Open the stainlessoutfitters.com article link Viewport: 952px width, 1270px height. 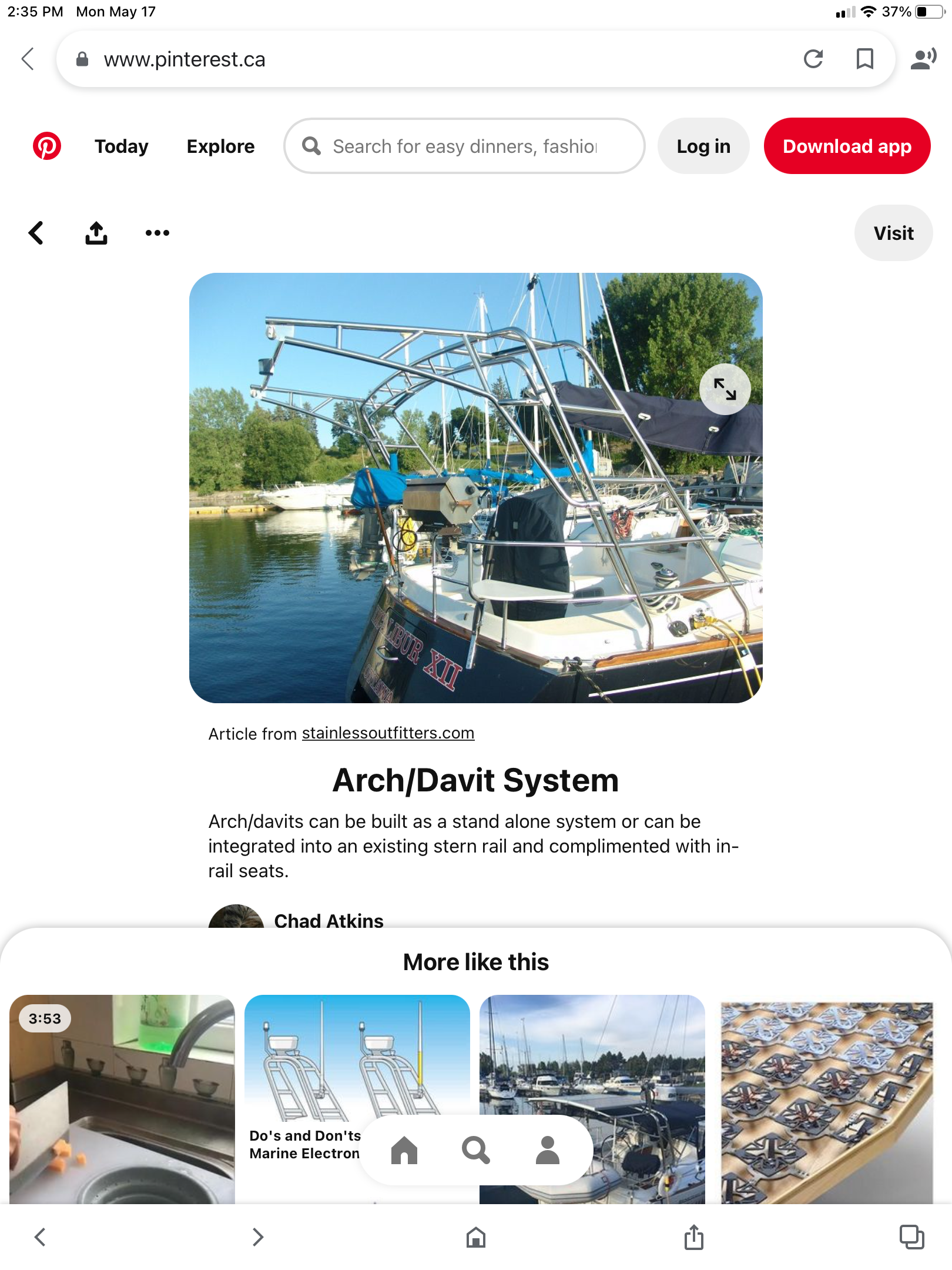pyautogui.click(x=388, y=733)
